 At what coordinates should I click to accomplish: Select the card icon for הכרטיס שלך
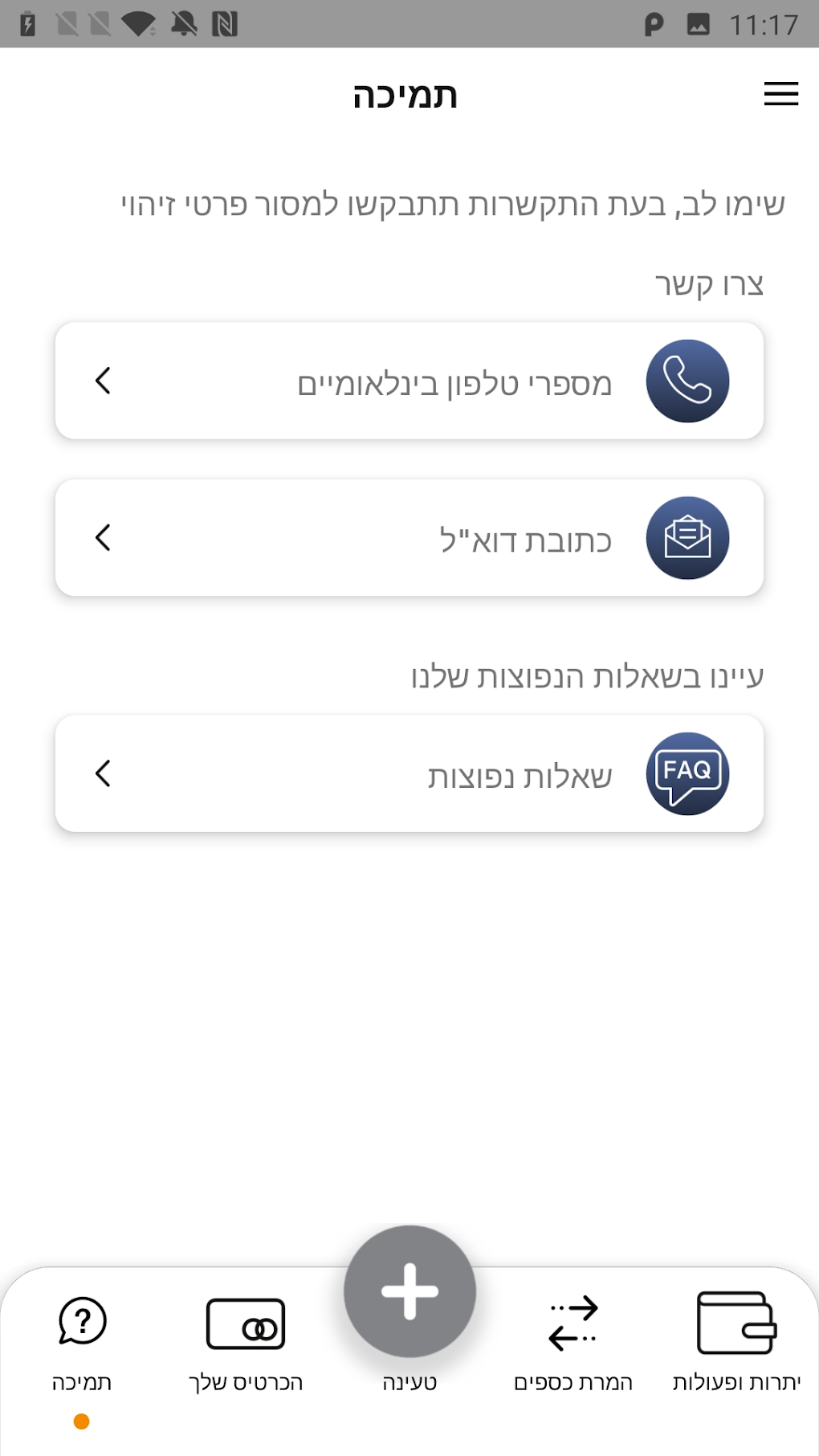click(247, 1323)
